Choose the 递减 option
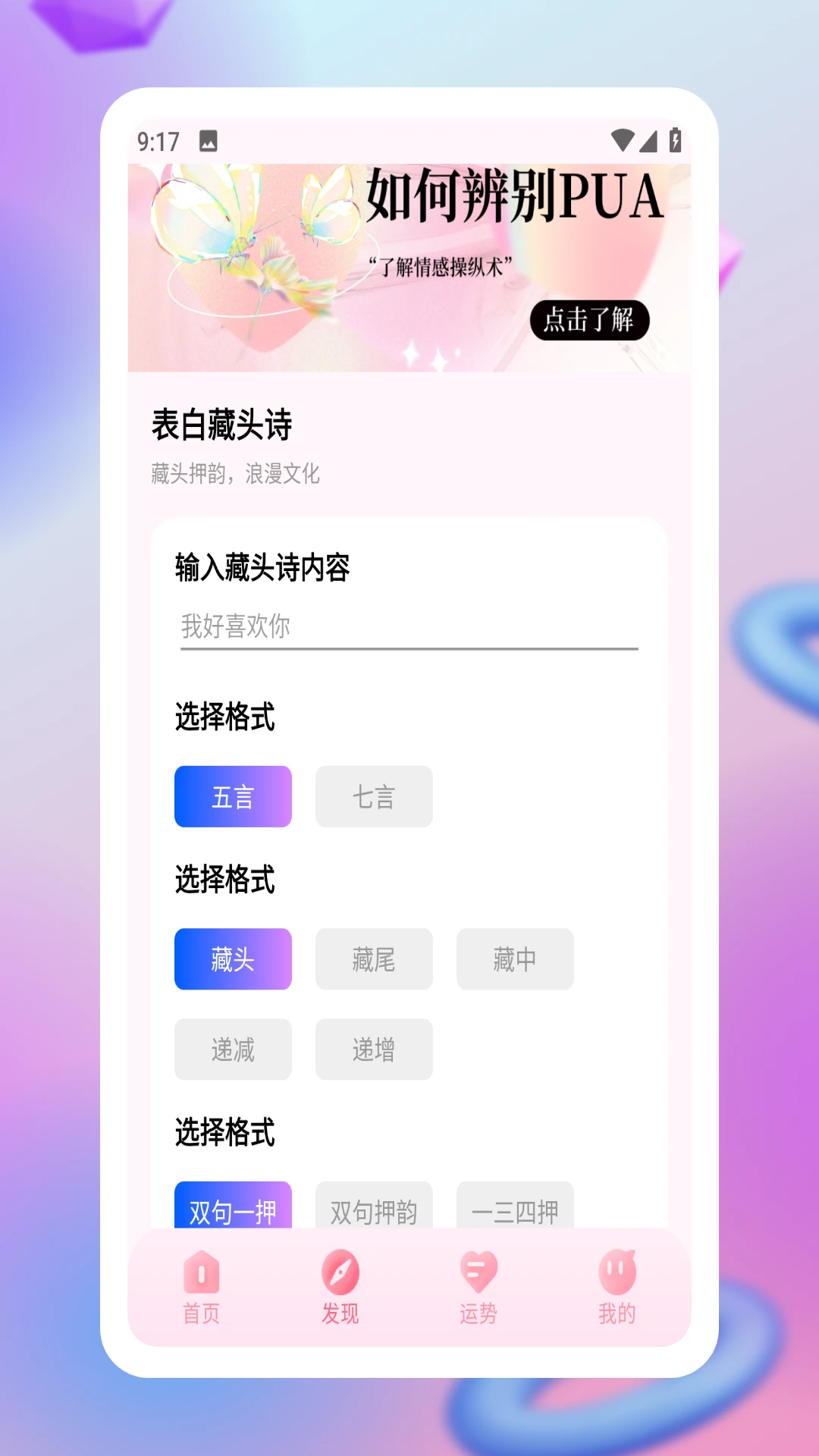 pos(233,1050)
